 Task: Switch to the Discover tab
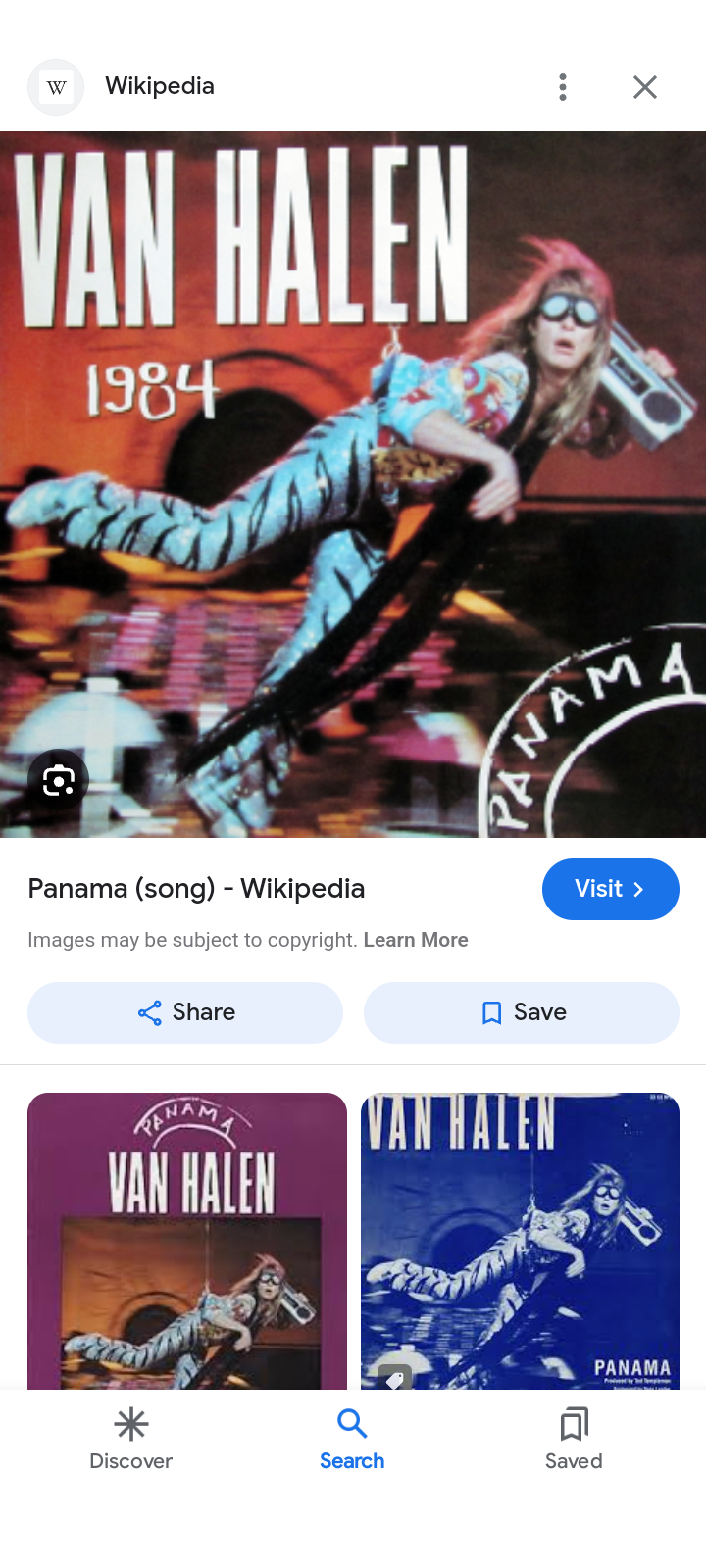(x=130, y=1439)
